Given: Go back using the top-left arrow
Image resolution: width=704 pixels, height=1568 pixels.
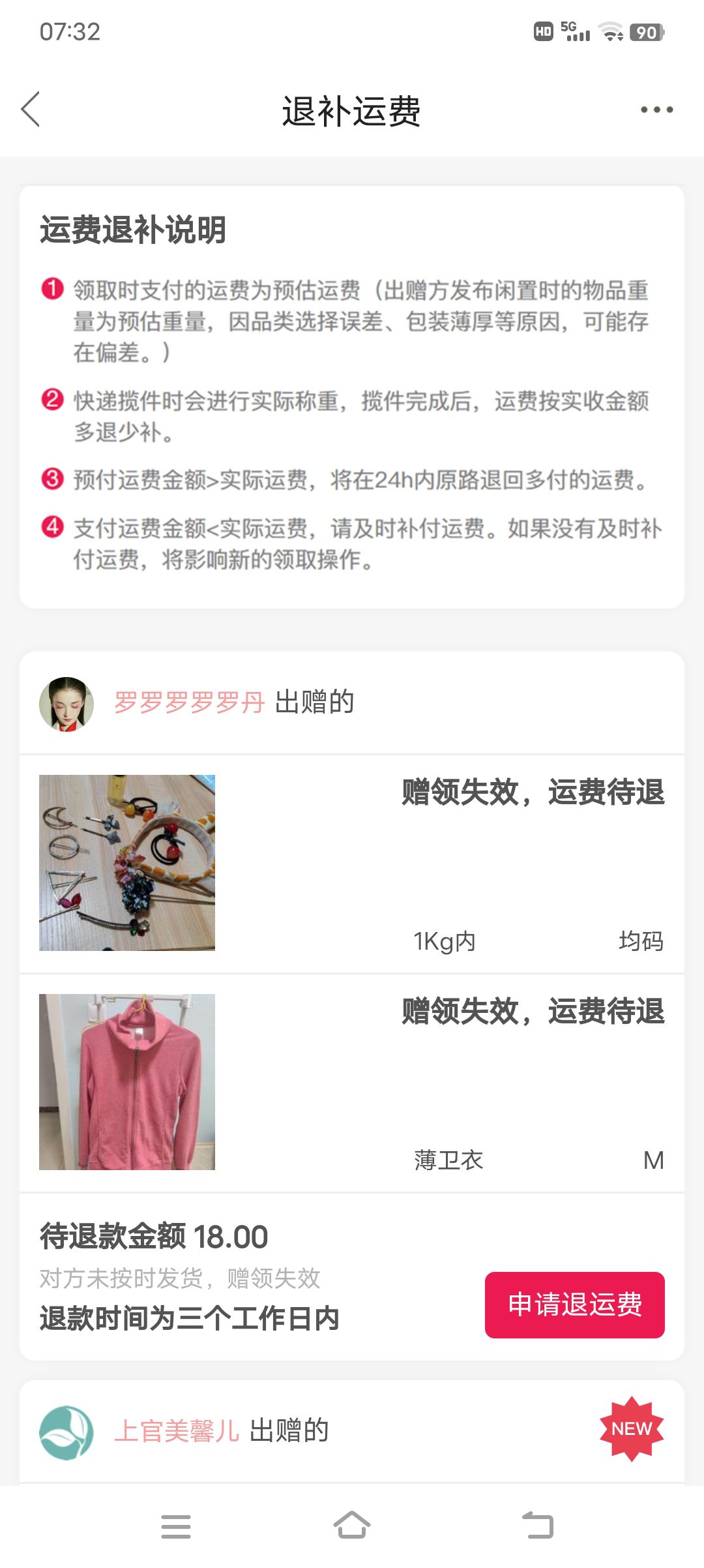Looking at the screenshot, I should pos(30,109).
